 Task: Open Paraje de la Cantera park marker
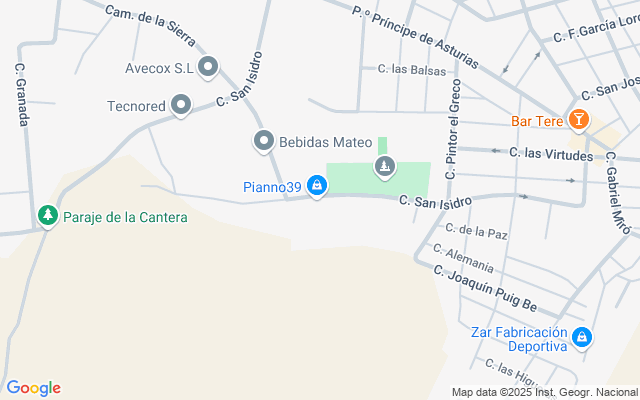(46, 215)
